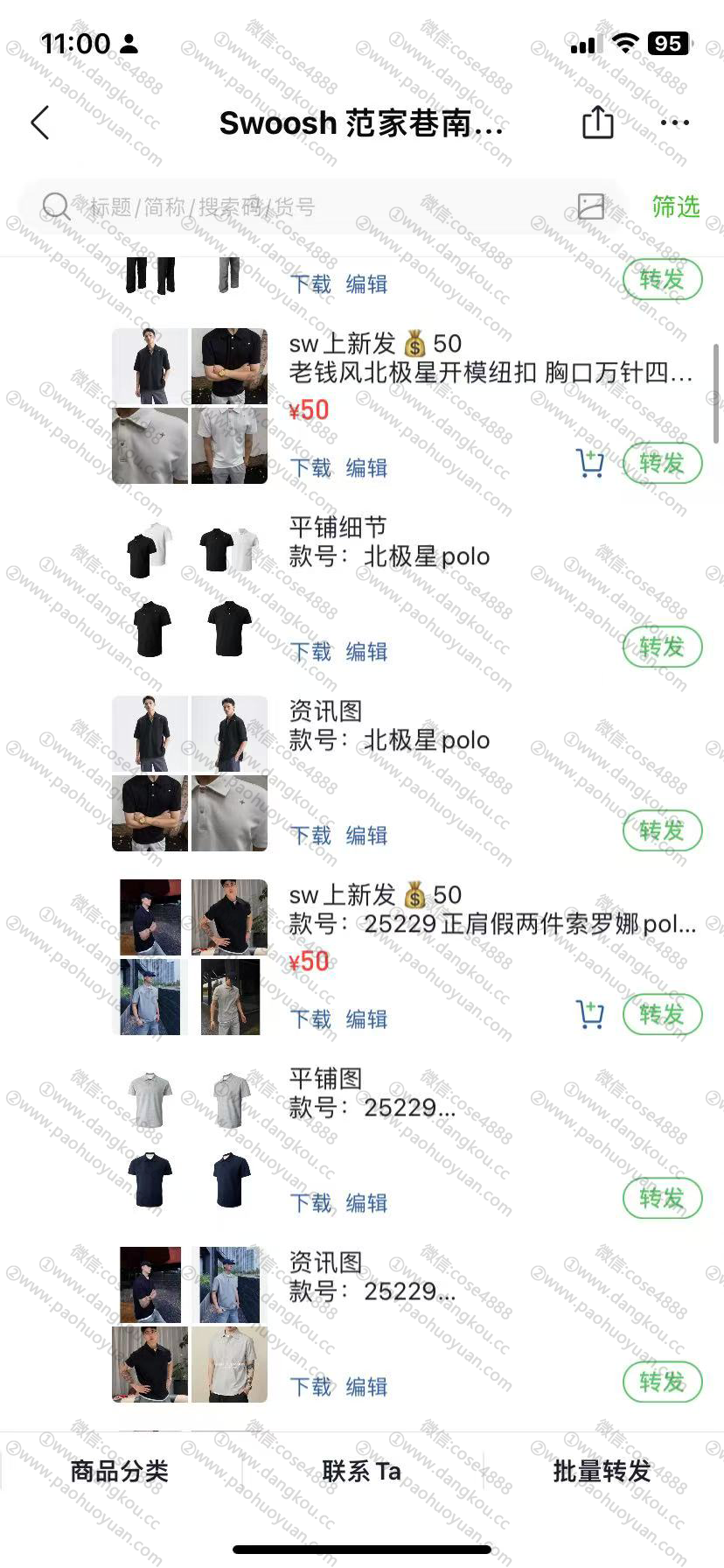Download the 资讯图 北极星polo images

(x=311, y=836)
